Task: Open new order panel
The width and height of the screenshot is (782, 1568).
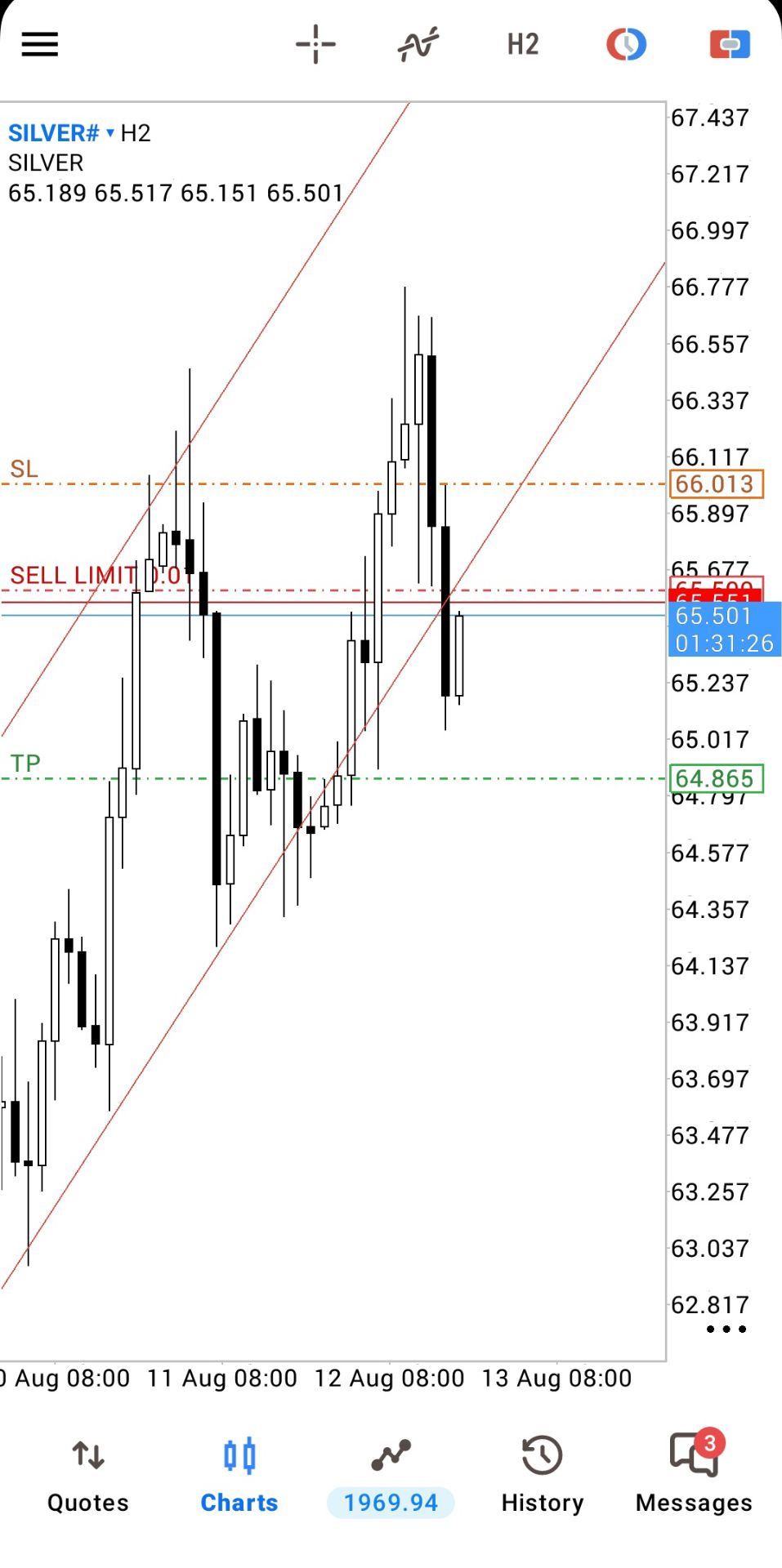Action: pyautogui.click(x=730, y=44)
